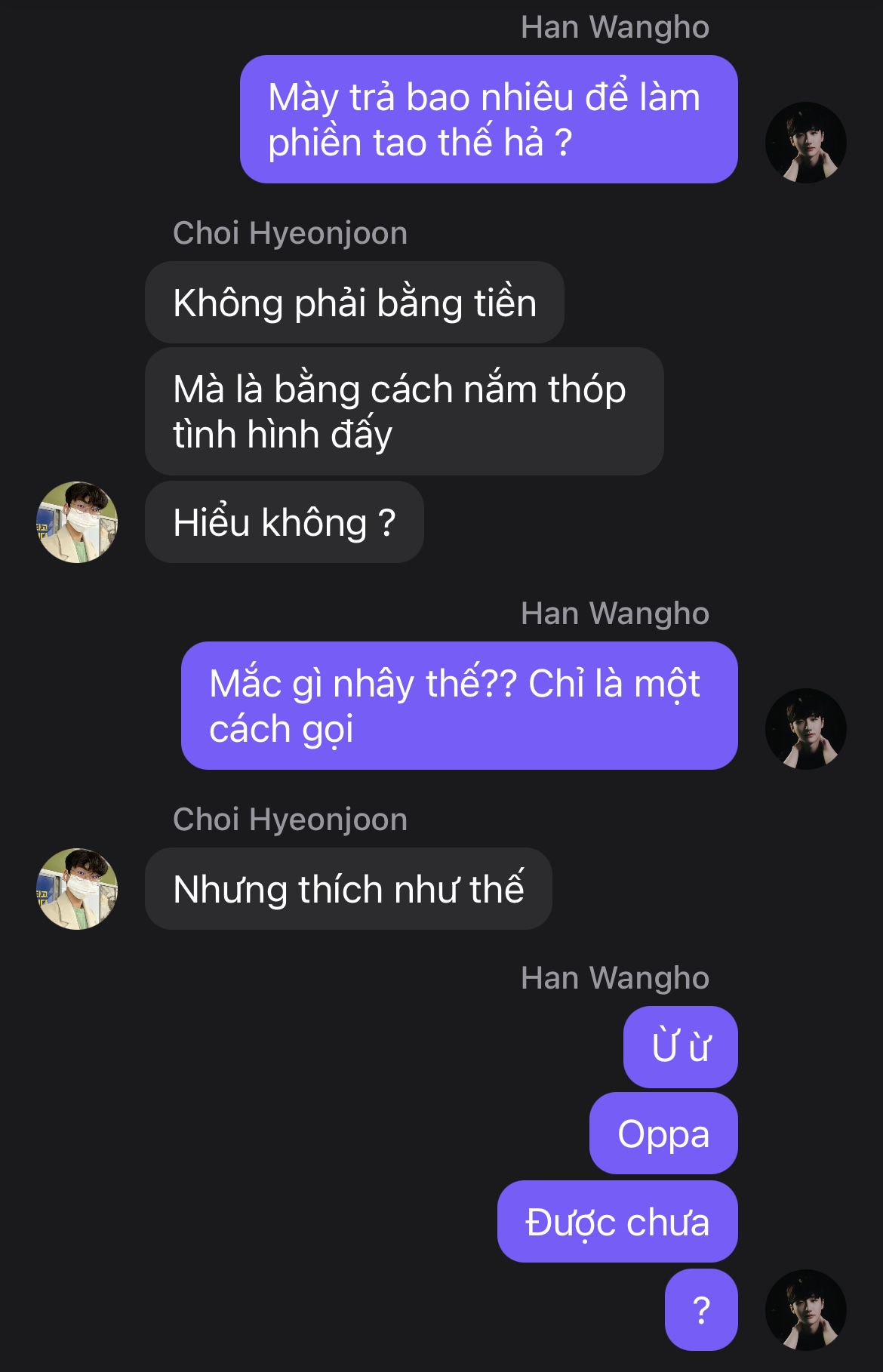
Task: View Choi Hyeonjoon's profile beside "Nhưng thích như thế"
Action: [77, 889]
